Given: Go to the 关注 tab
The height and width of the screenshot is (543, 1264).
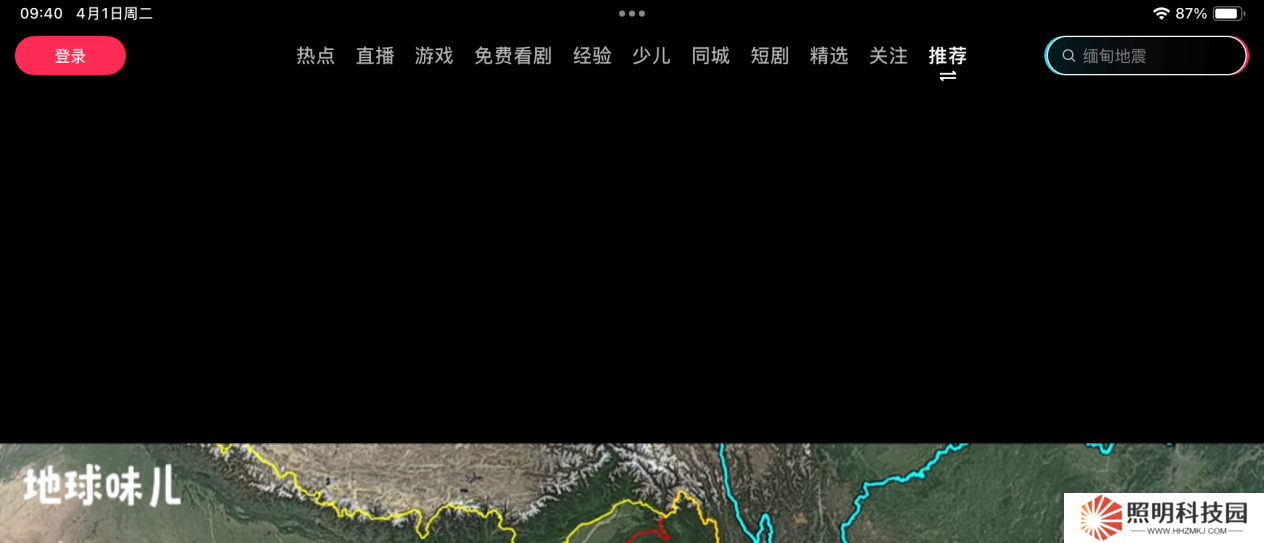Looking at the screenshot, I should coord(888,56).
